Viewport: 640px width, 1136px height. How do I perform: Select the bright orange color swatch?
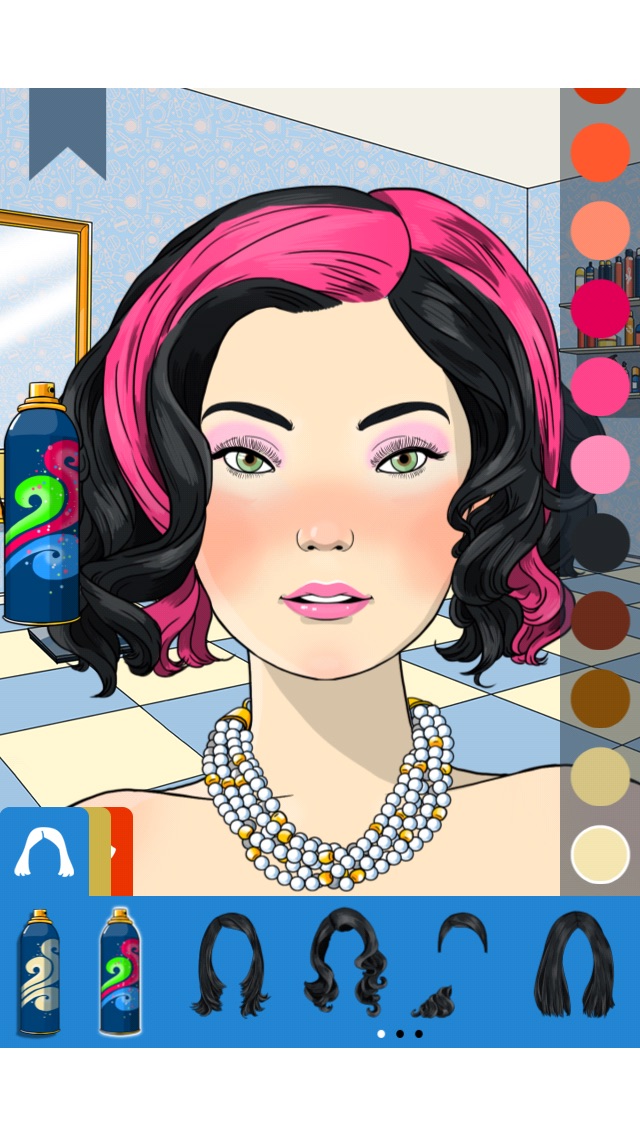click(x=600, y=152)
